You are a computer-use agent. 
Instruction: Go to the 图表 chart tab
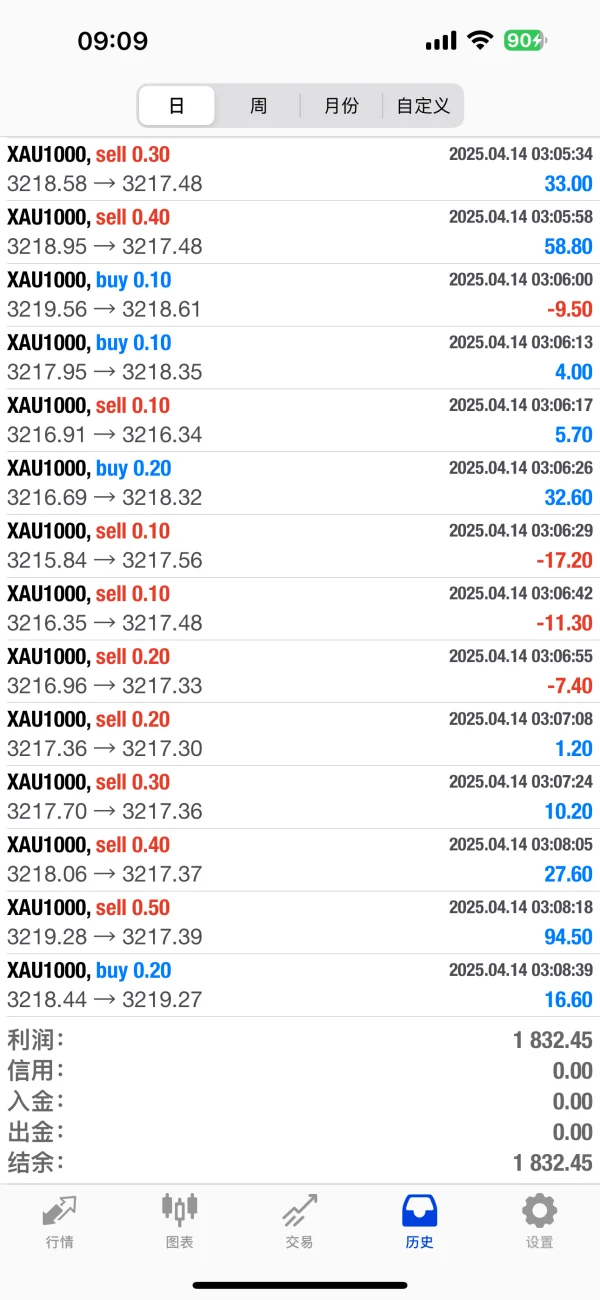click(x=180, y=1222)
